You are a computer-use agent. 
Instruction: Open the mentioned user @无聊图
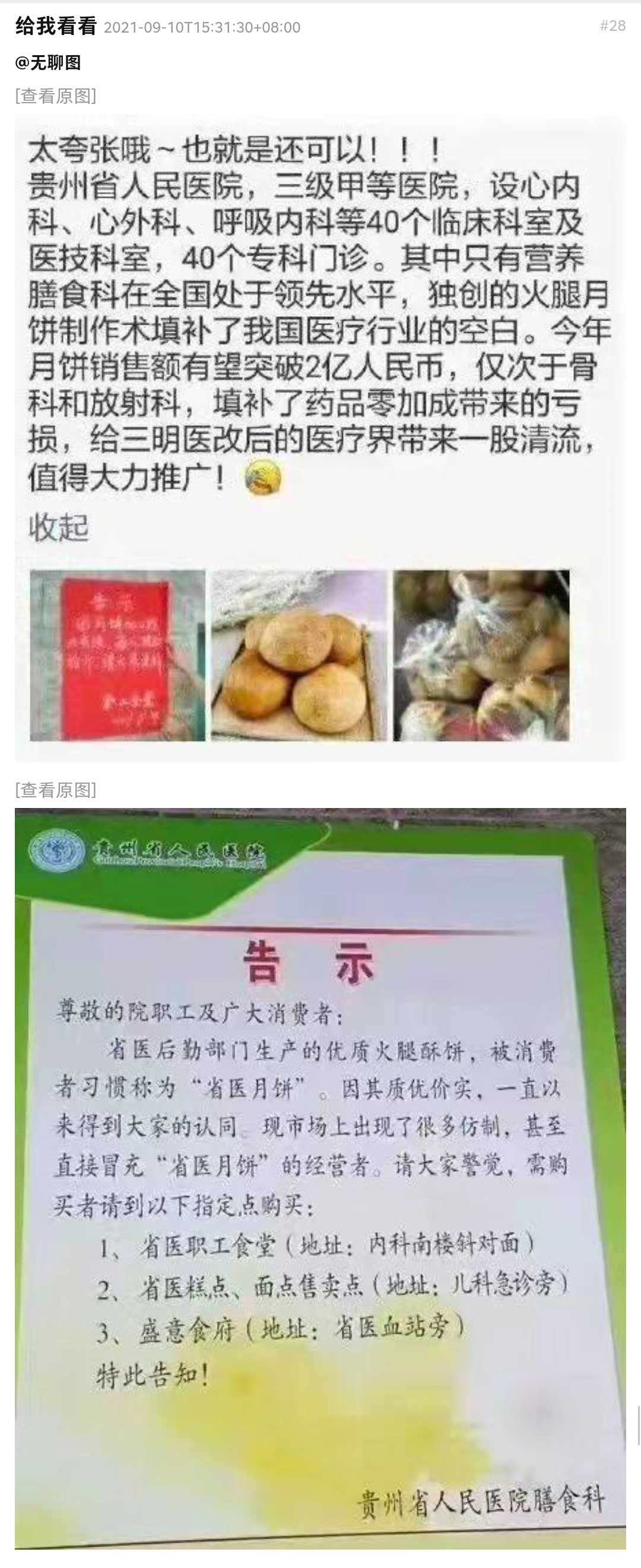[47, 62]
